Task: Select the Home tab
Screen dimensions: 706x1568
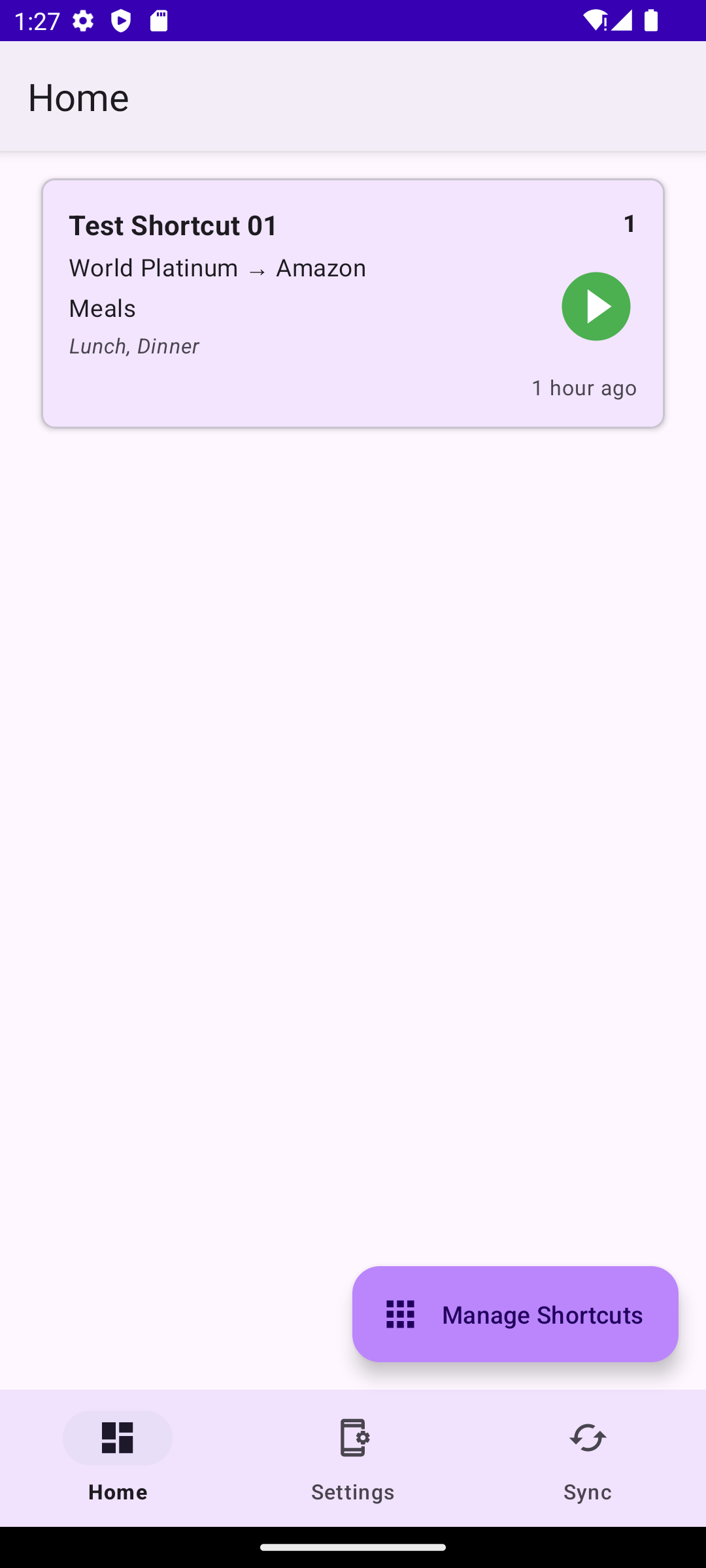Action: pyautogui.click(x=118, y=1458)
